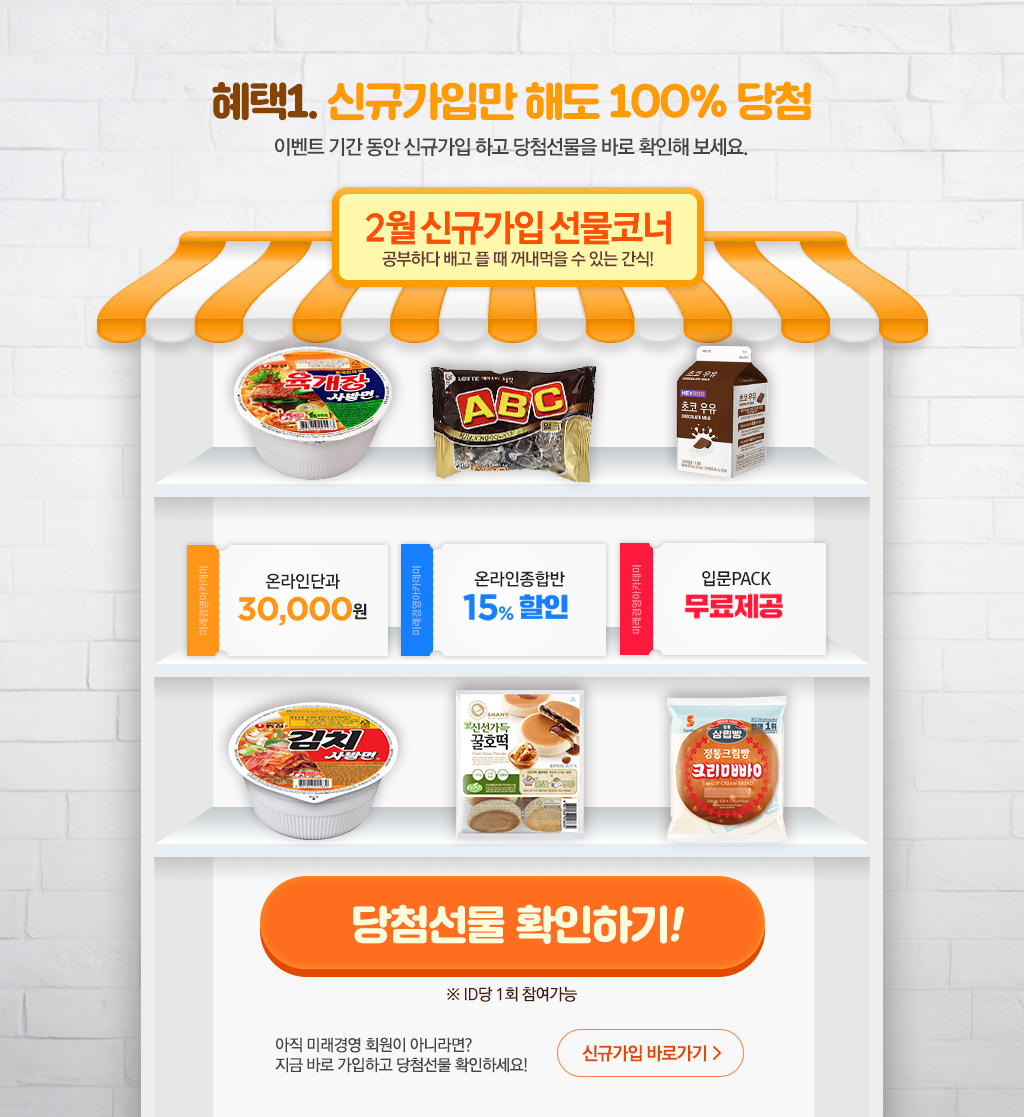Viewport: 1024px width, 1117px height.
Task: Open 신규가입 바로가기 link
Action: click(650, 1053)
